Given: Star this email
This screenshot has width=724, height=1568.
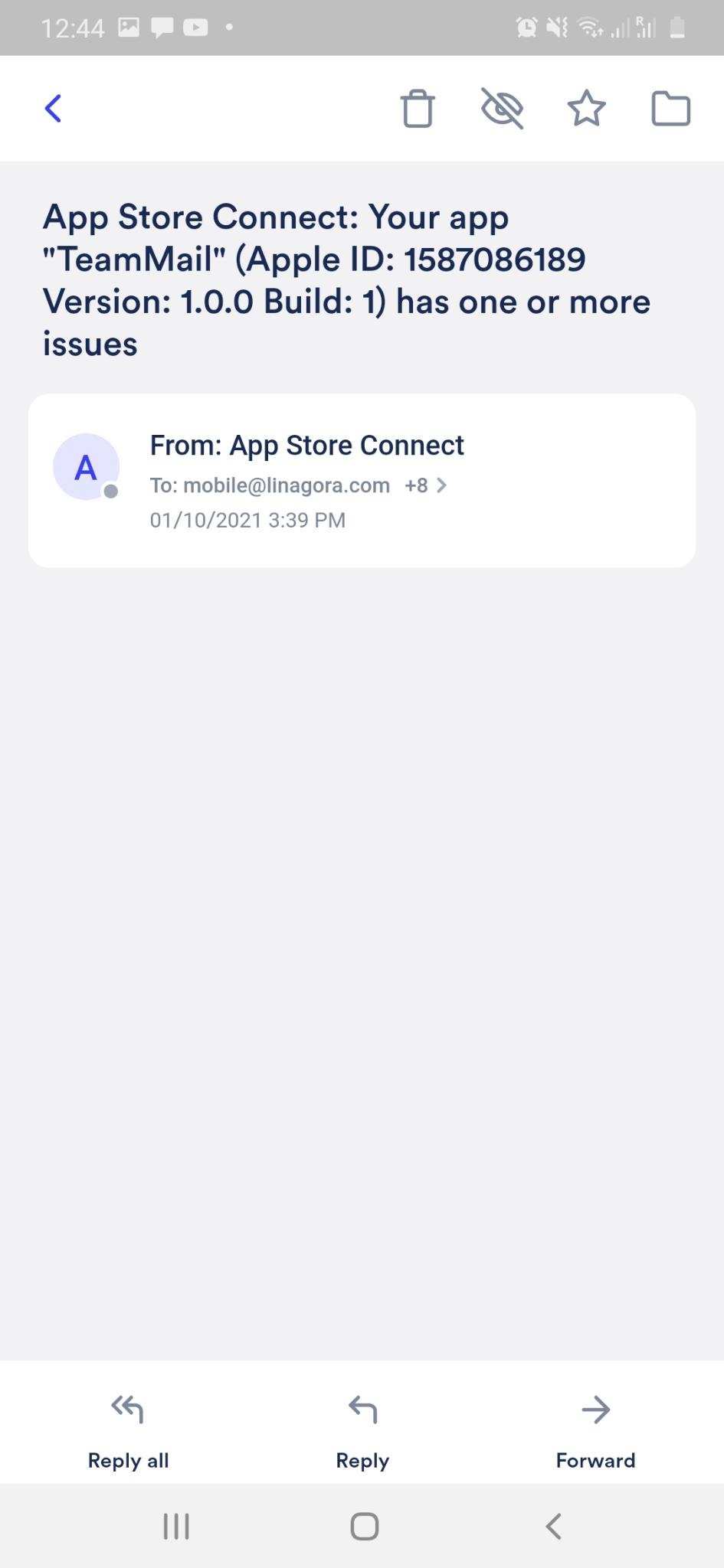Looking at the screenshot, I should point(586,108).
